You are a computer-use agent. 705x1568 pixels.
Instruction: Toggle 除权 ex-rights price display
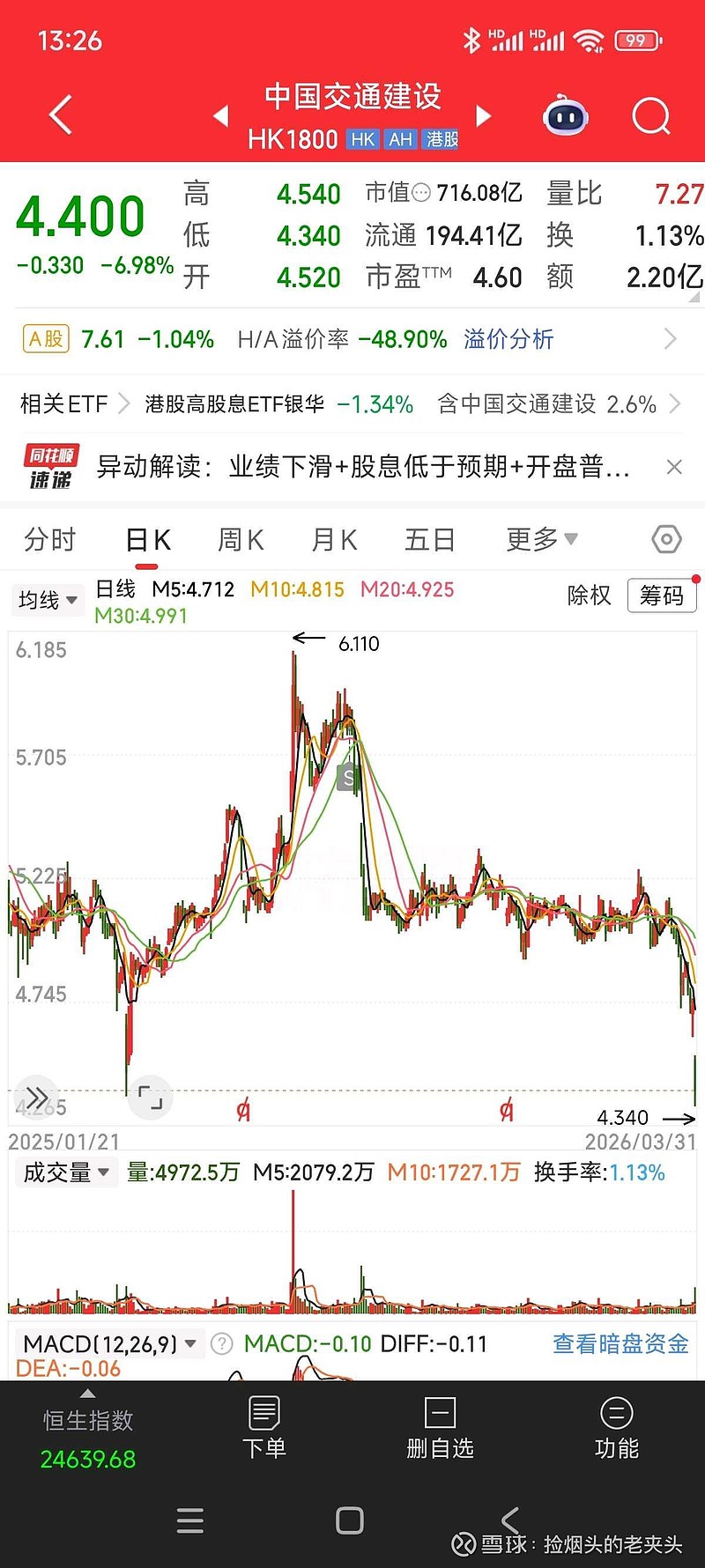click(589, 595)
